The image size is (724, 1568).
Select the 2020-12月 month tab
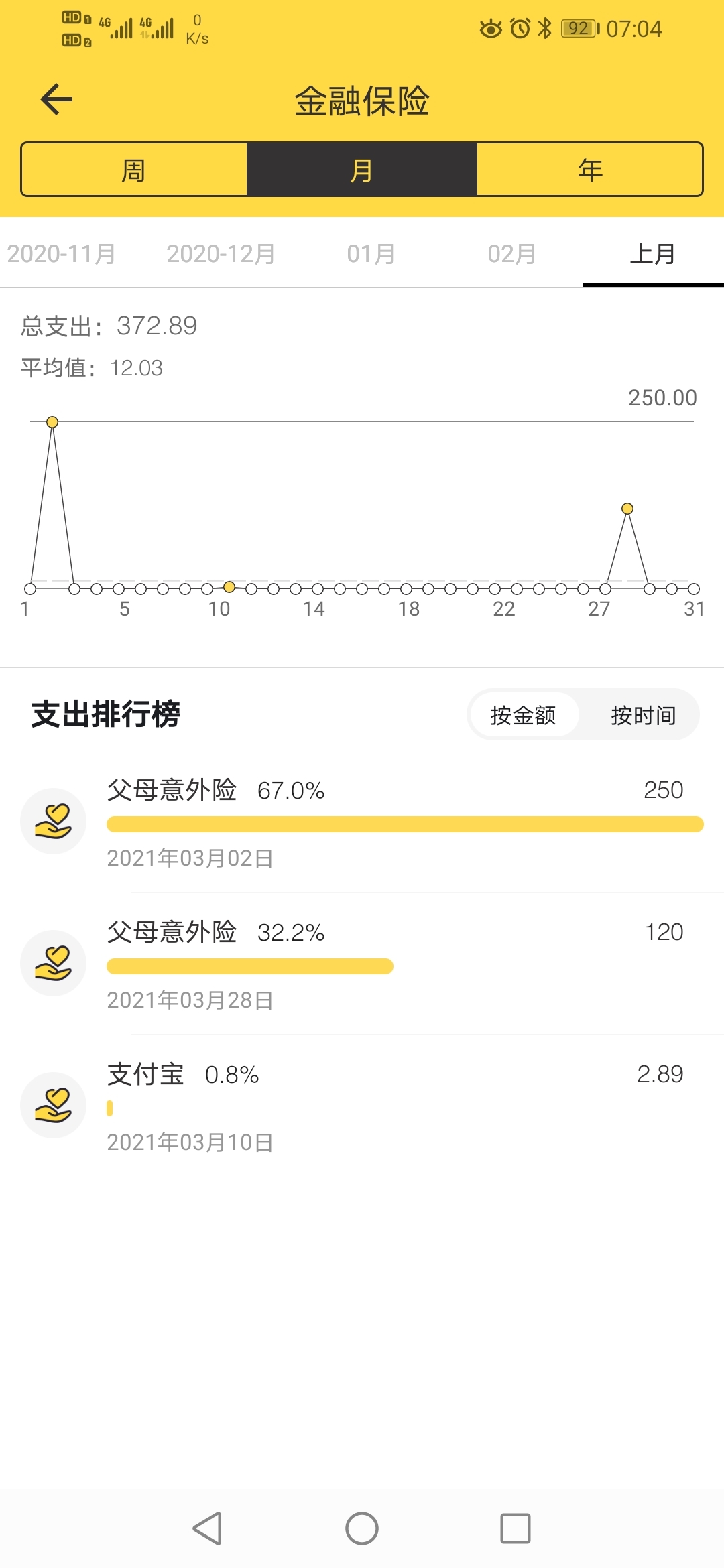tap(221, 254)
